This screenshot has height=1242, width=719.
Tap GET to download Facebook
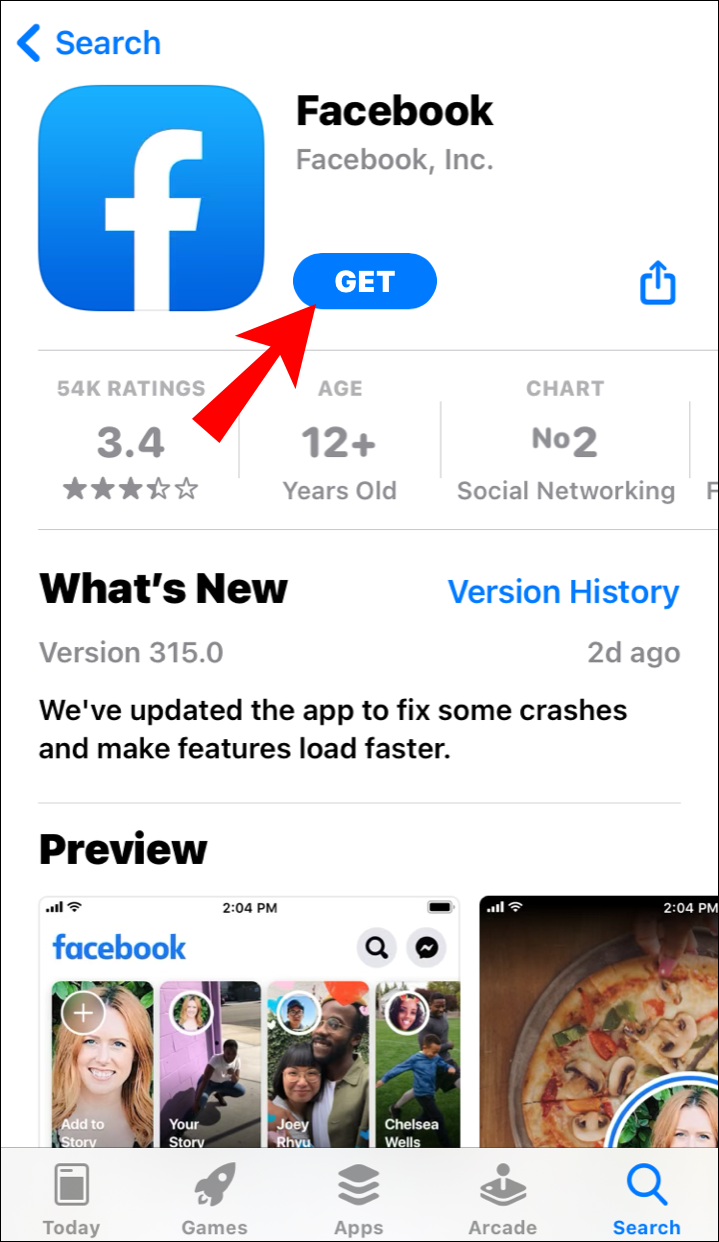(364, 282)
